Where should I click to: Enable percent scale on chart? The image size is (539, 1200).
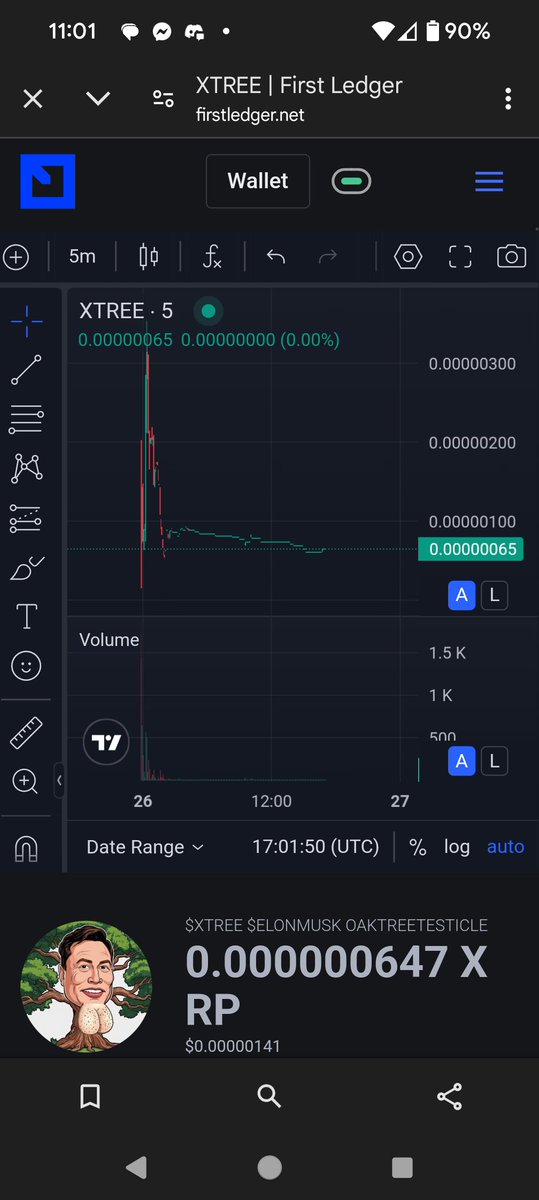pos(418,847)
